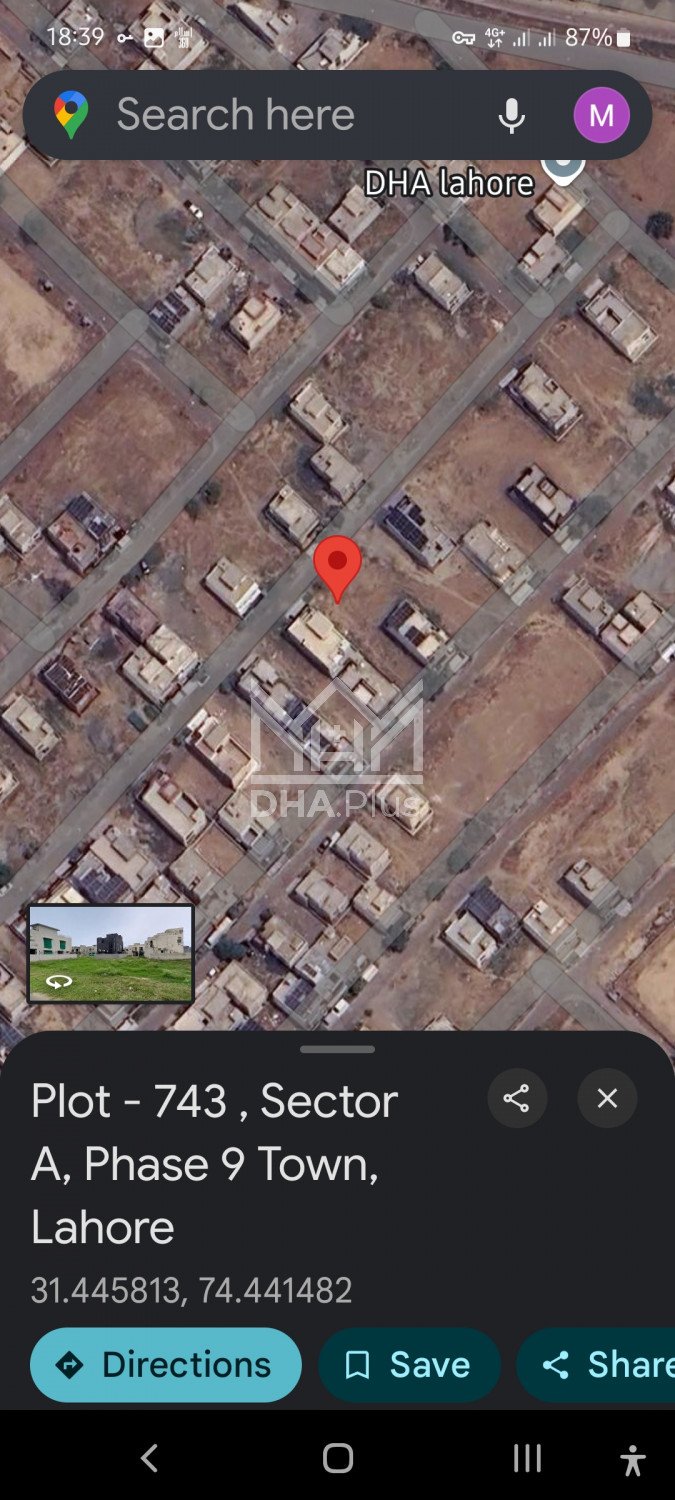The width and height of the screenshot is (675, 1500).
Task: Share the place via the round share icon
Action: (516, 1099)
